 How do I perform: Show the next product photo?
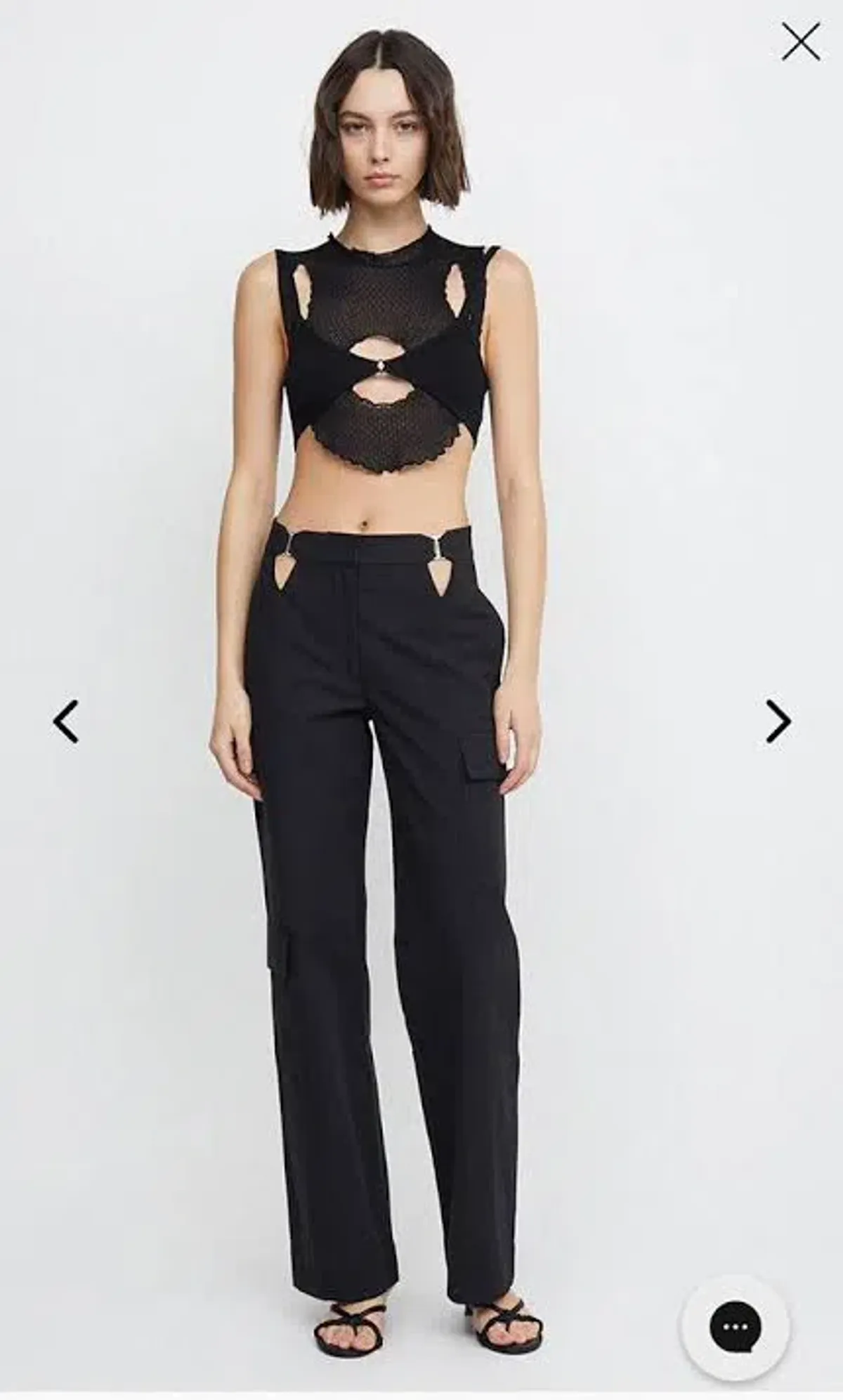778,721
